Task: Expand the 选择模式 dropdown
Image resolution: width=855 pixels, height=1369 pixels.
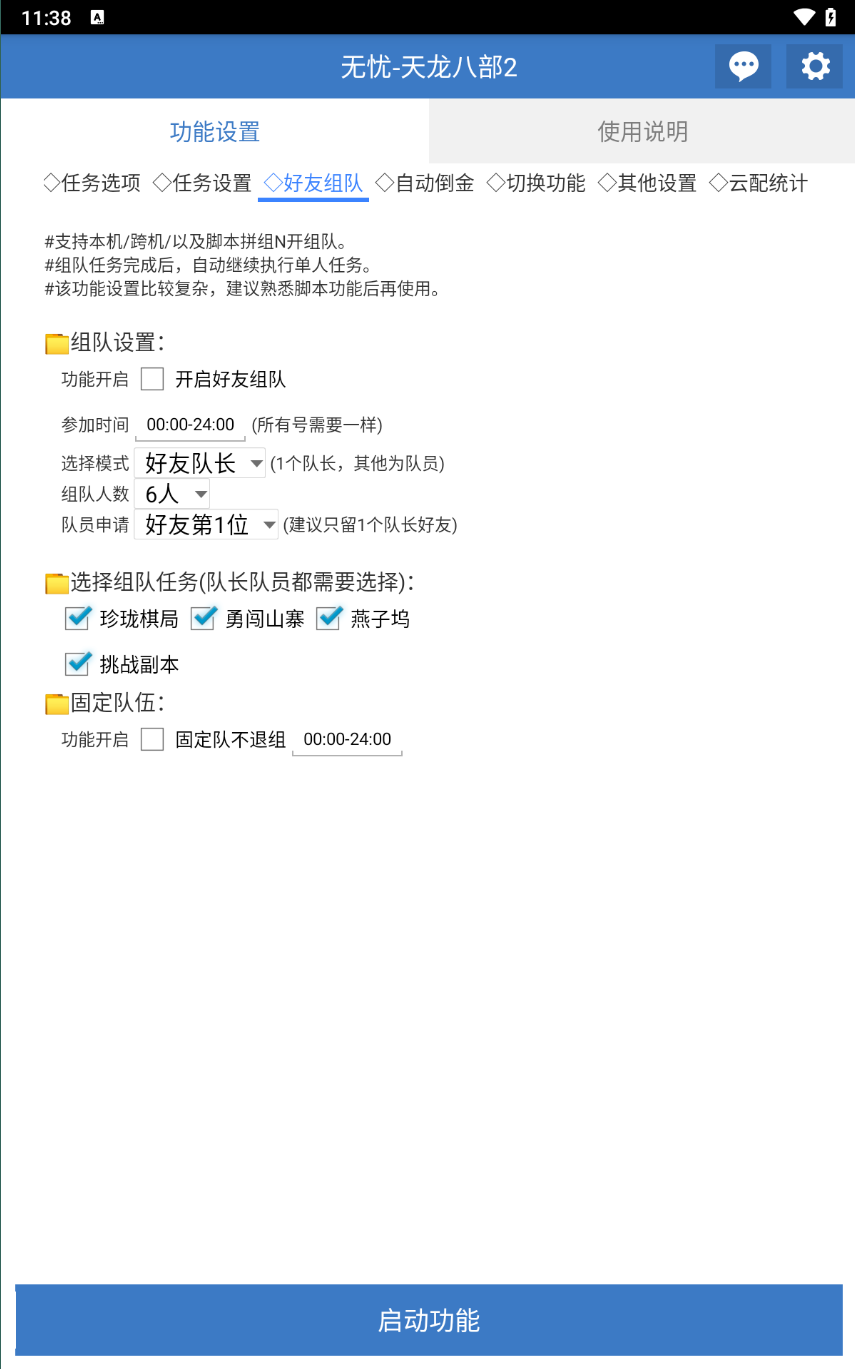Action: tap(200, 463)
